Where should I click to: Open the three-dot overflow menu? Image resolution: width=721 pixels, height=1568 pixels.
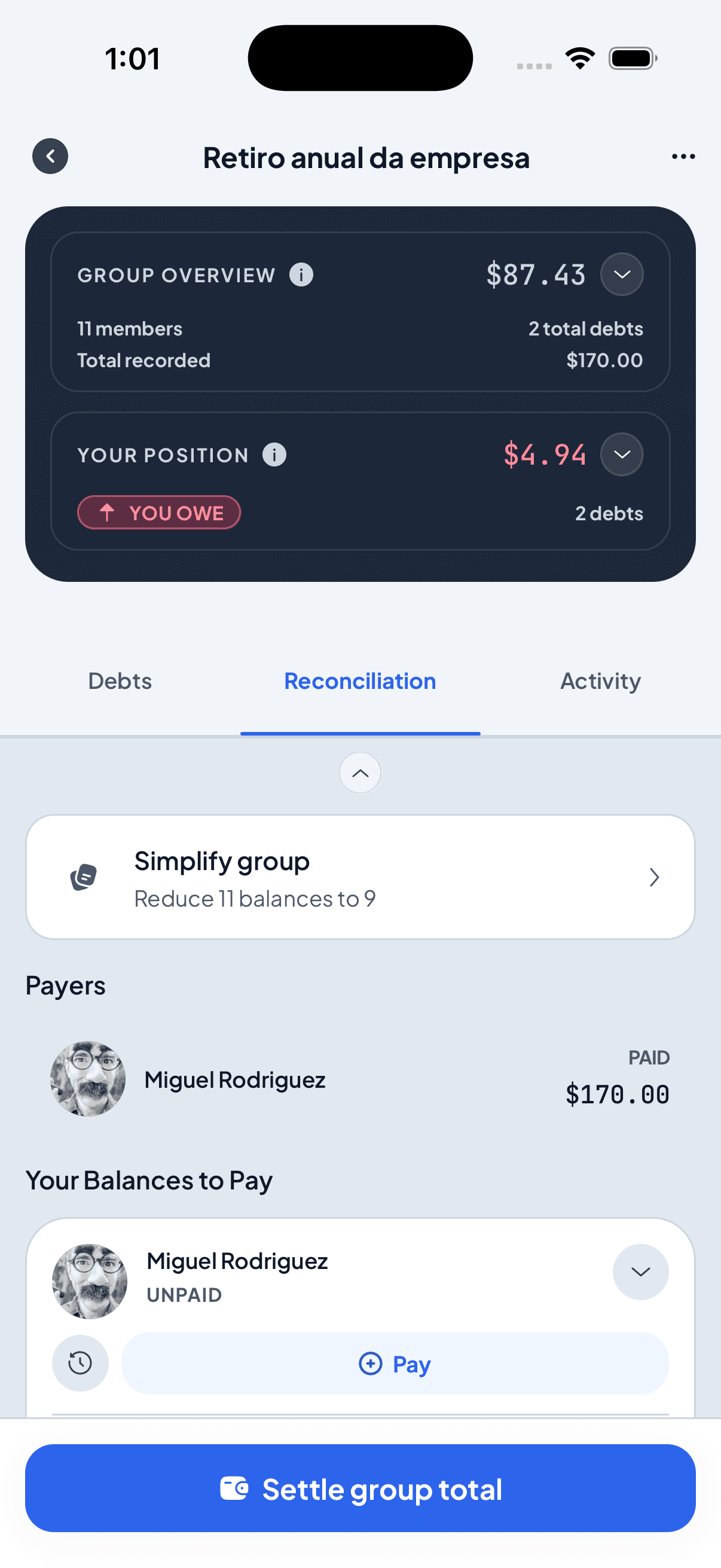pos(683,157)
